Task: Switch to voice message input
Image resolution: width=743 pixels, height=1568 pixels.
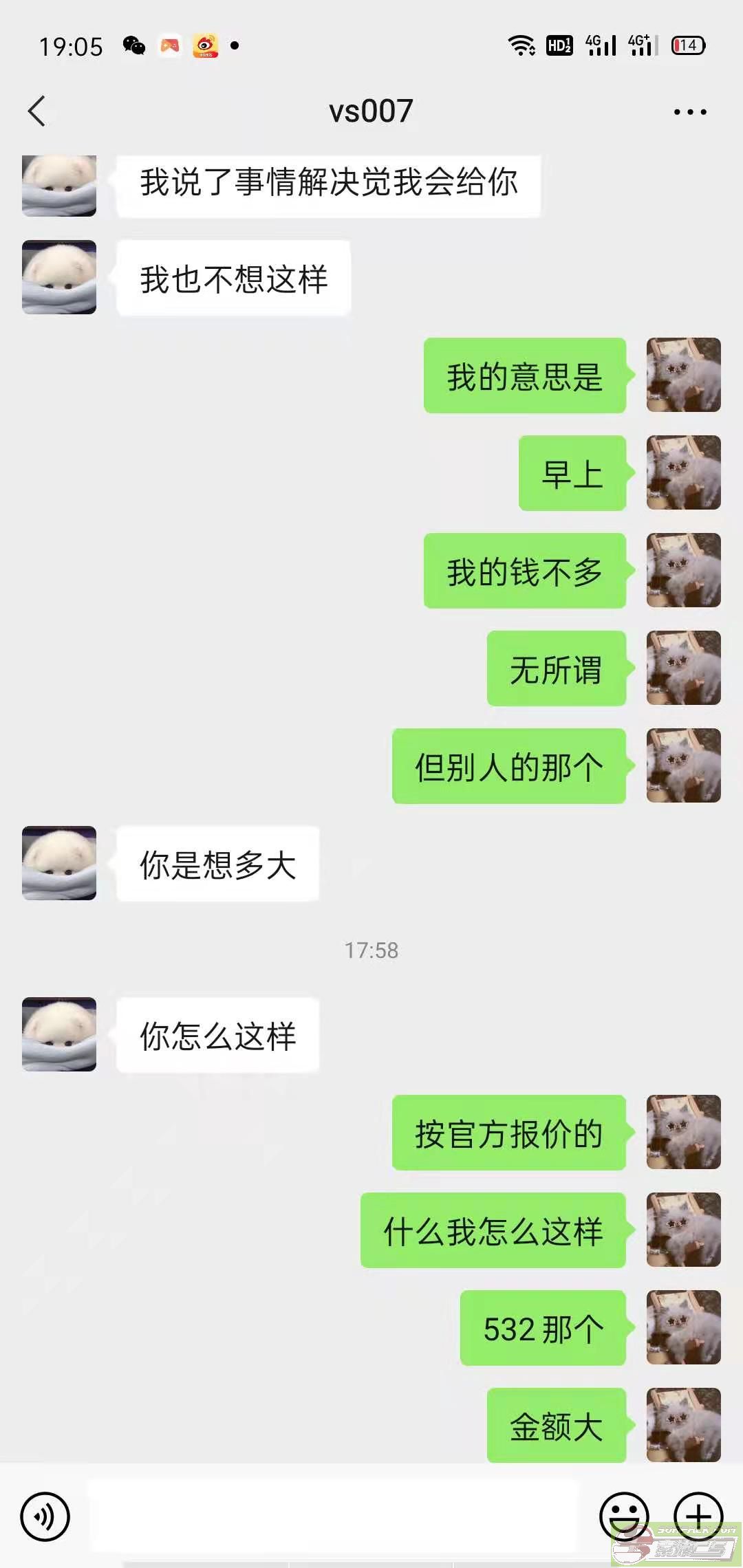Action: pyautogui.click(x=45, y=1516)
